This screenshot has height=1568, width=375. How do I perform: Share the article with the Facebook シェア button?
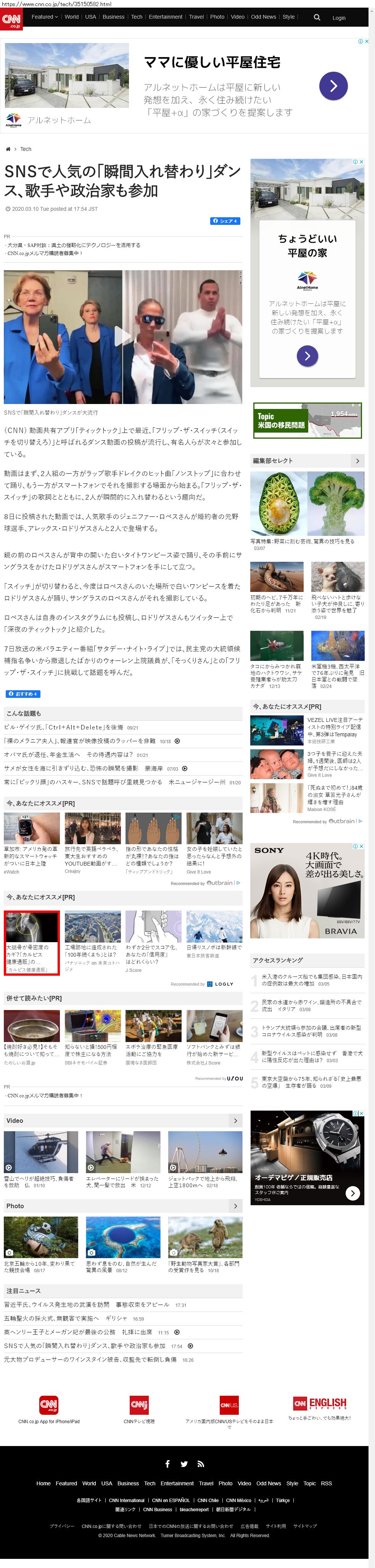tap(225, 221)
